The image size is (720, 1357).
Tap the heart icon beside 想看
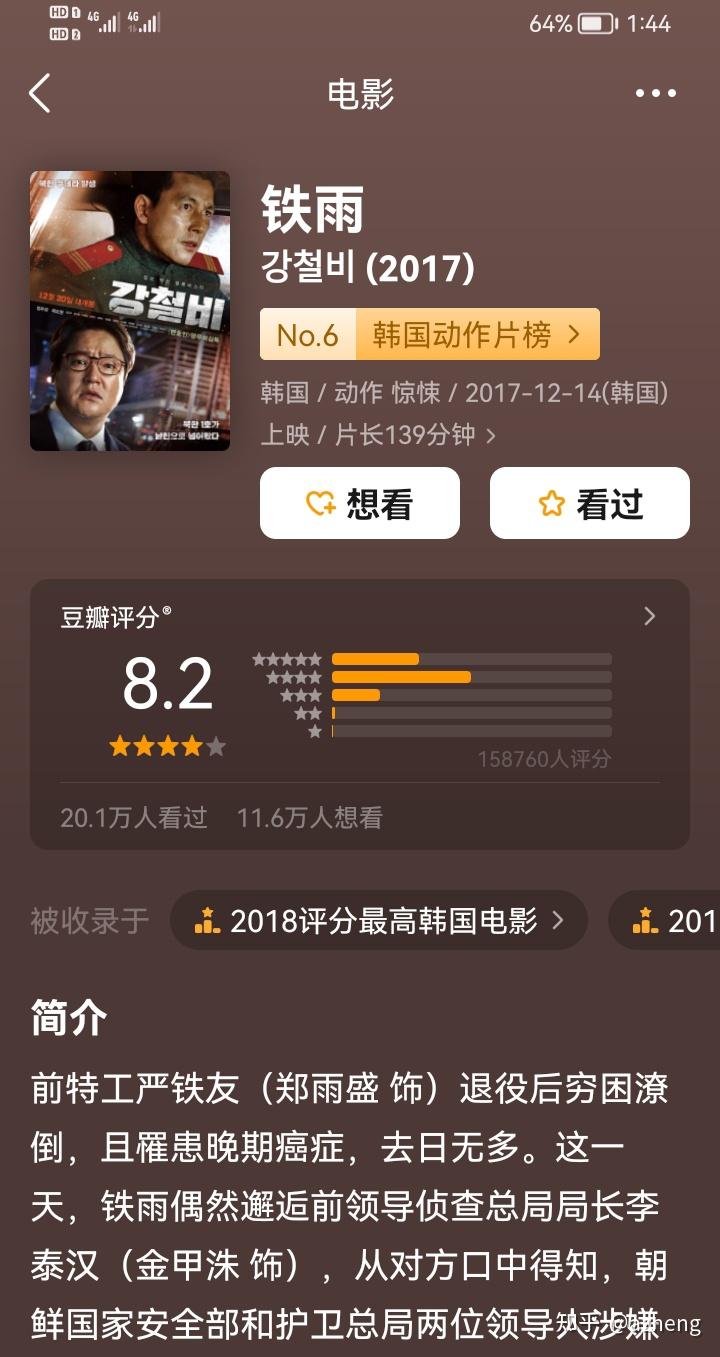pyautogui.click(x=317, y=503)
